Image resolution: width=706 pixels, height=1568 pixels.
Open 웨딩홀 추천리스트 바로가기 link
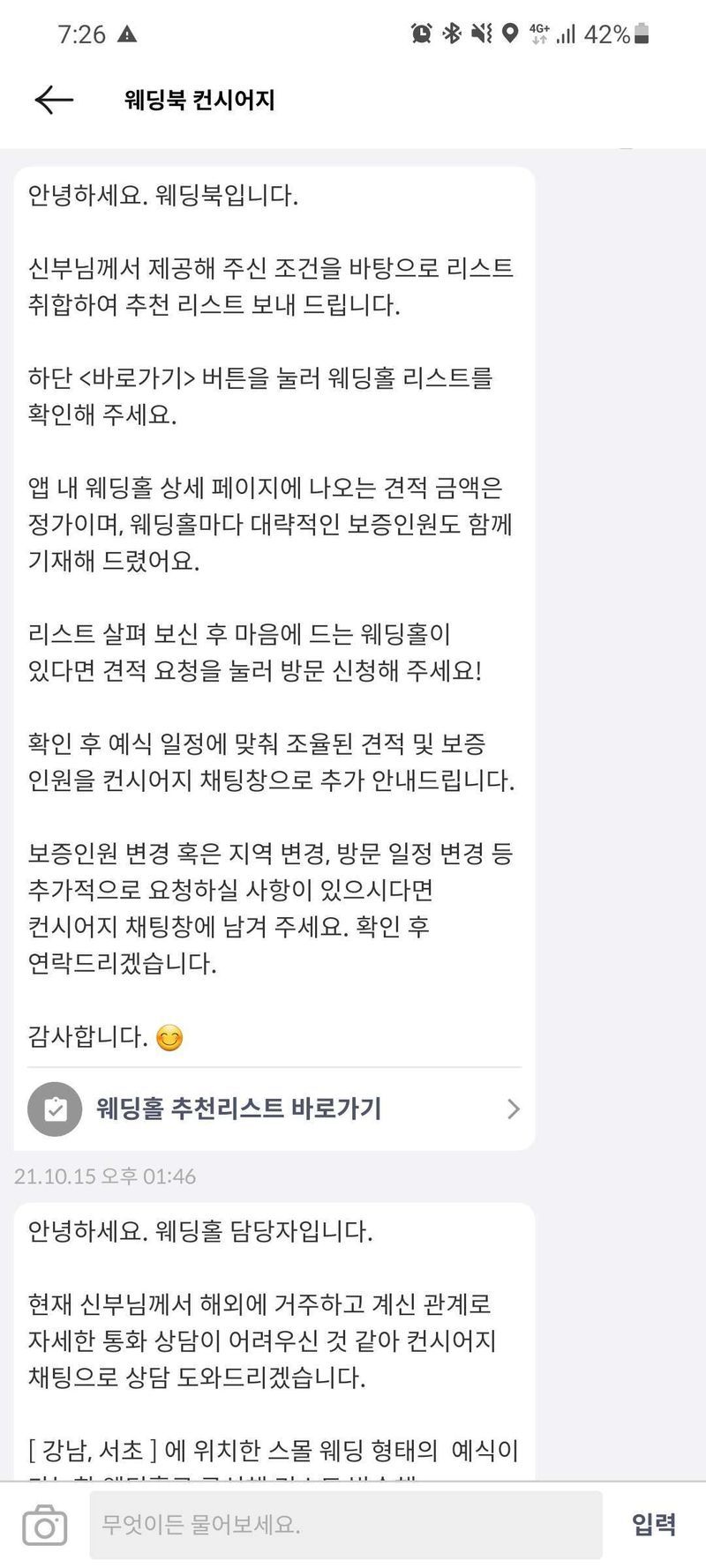pos(274,1109)
